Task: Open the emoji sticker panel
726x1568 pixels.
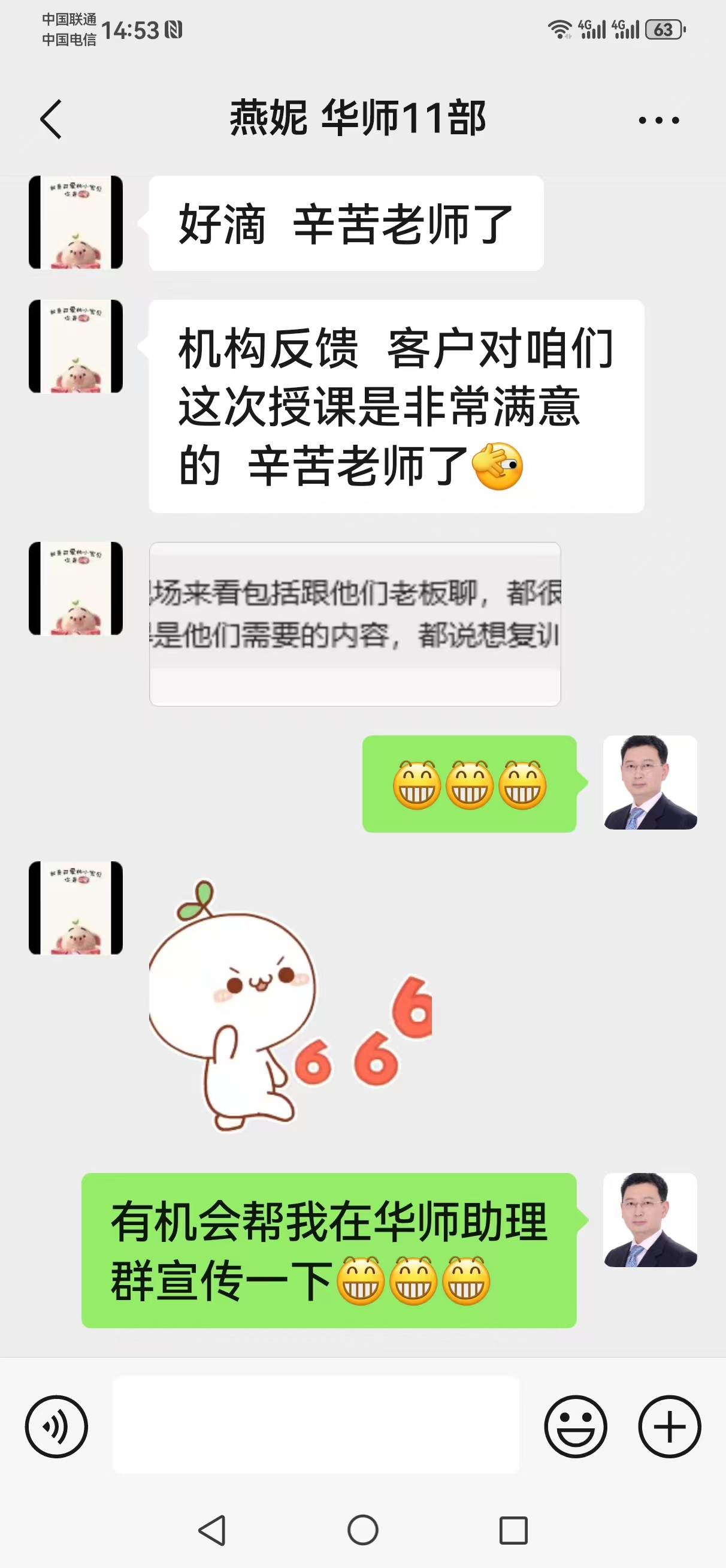Action: coord(575,1426)
